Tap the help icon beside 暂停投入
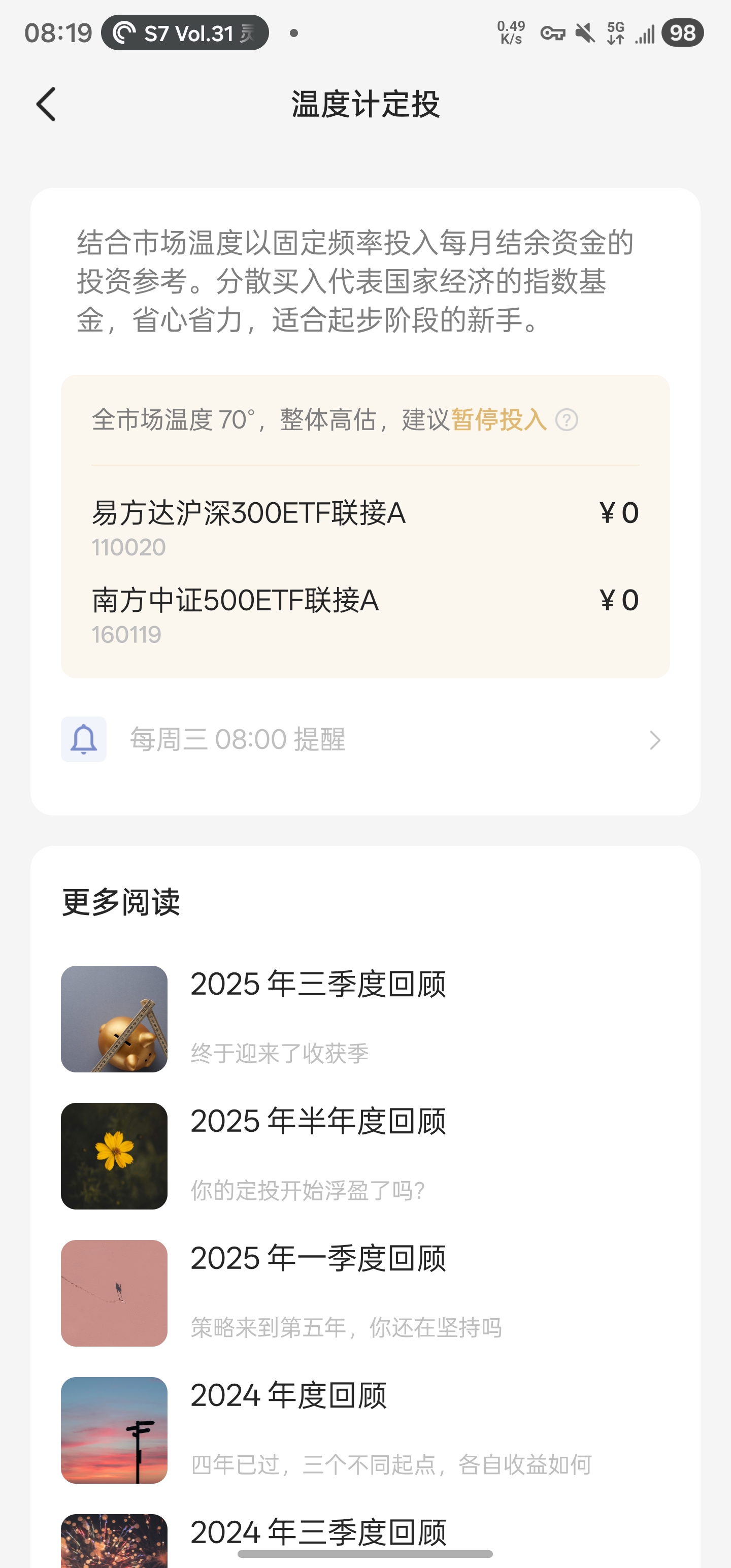The height and width of the screenshot is (1568, 731). pyautogui.click(x=567, y=420)
